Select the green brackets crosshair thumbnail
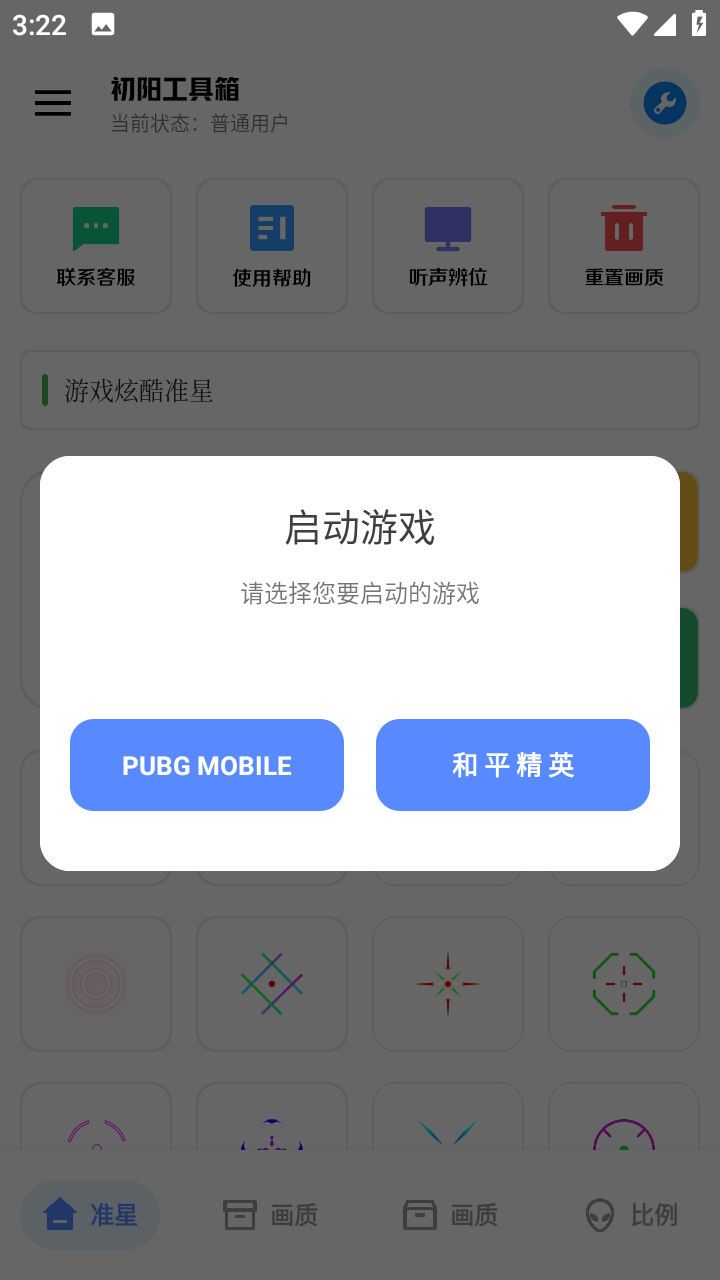Screen dimensions: 720x1280 [x=624, y=983]
